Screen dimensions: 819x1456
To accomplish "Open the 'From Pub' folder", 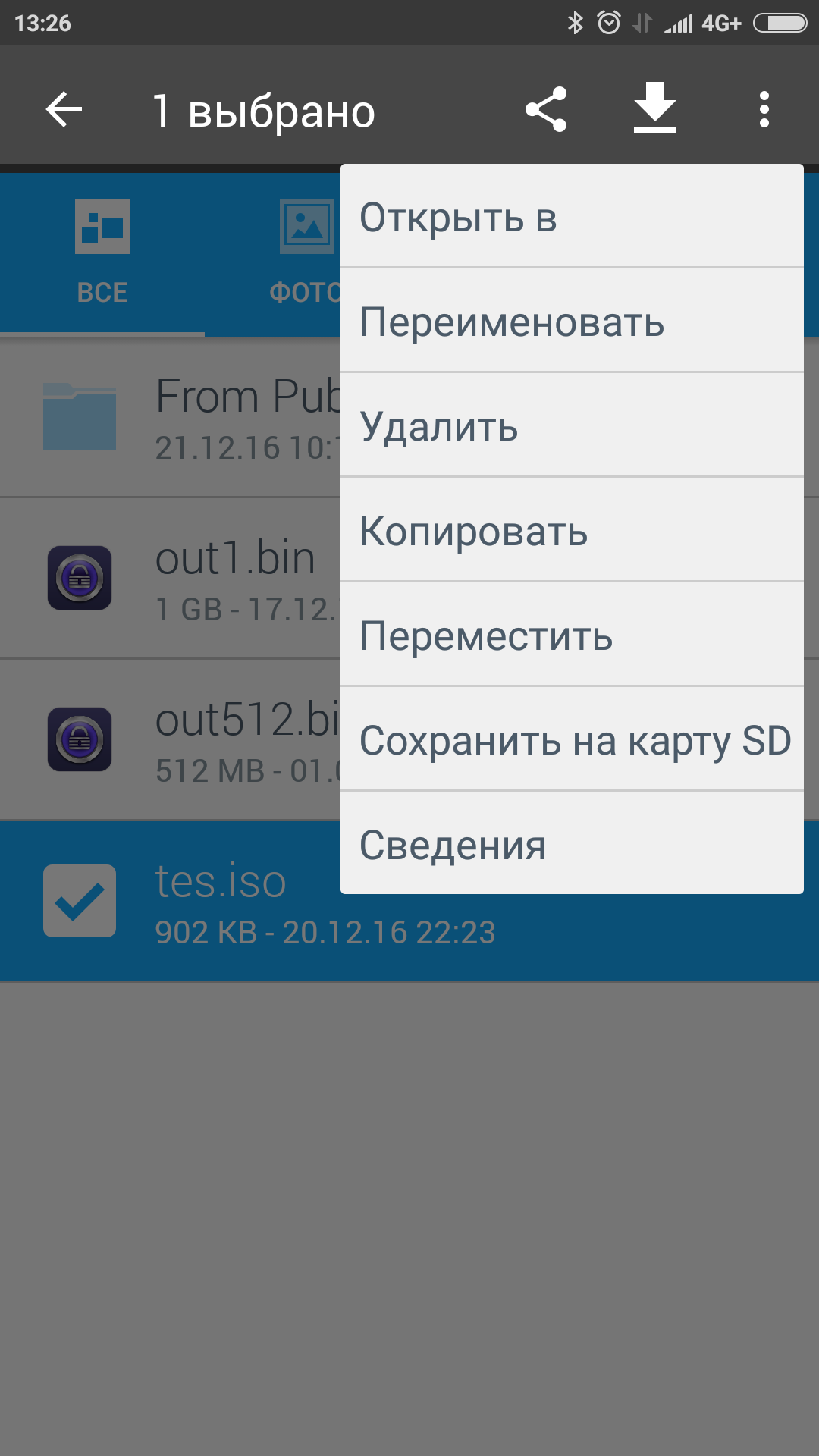I will pos(190,417).
